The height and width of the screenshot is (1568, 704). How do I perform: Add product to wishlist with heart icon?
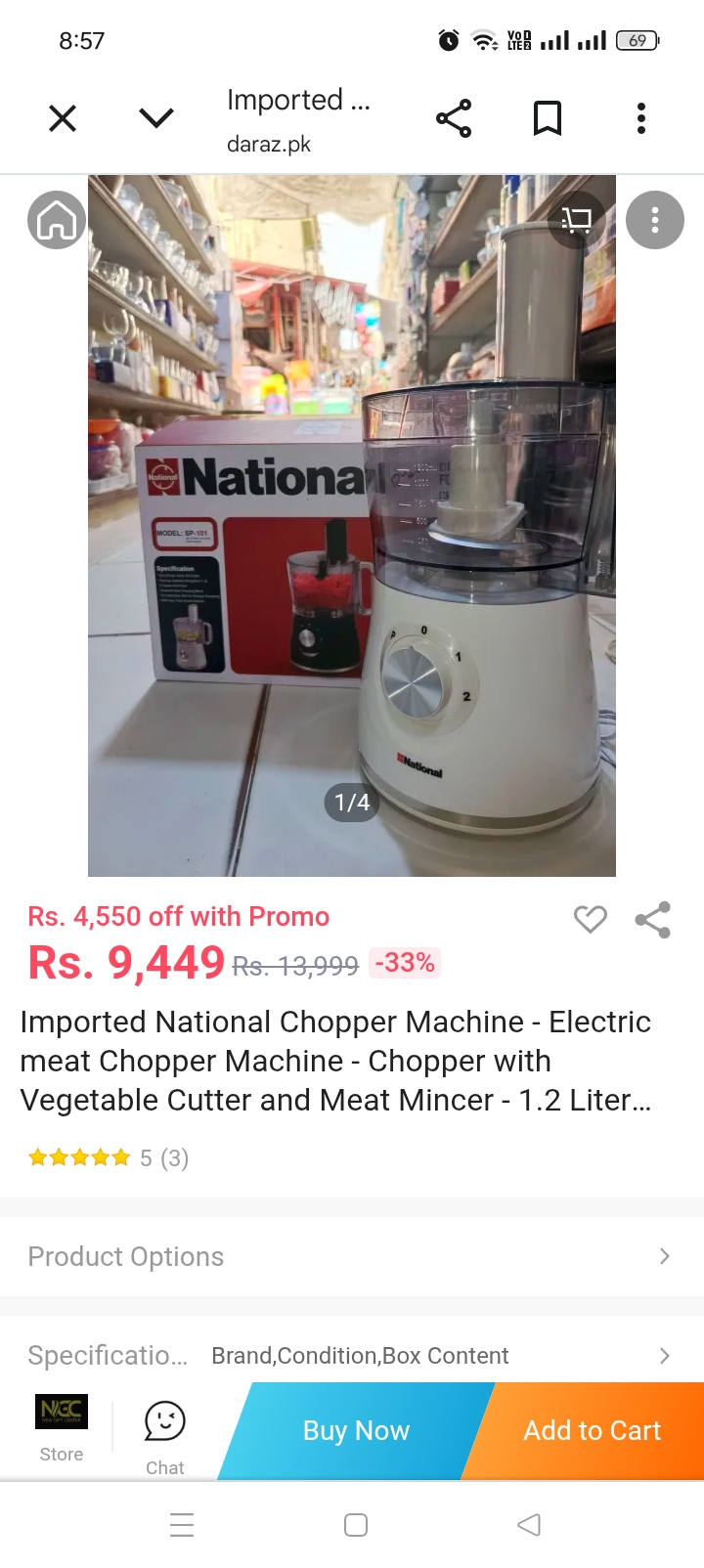point(591,919)
